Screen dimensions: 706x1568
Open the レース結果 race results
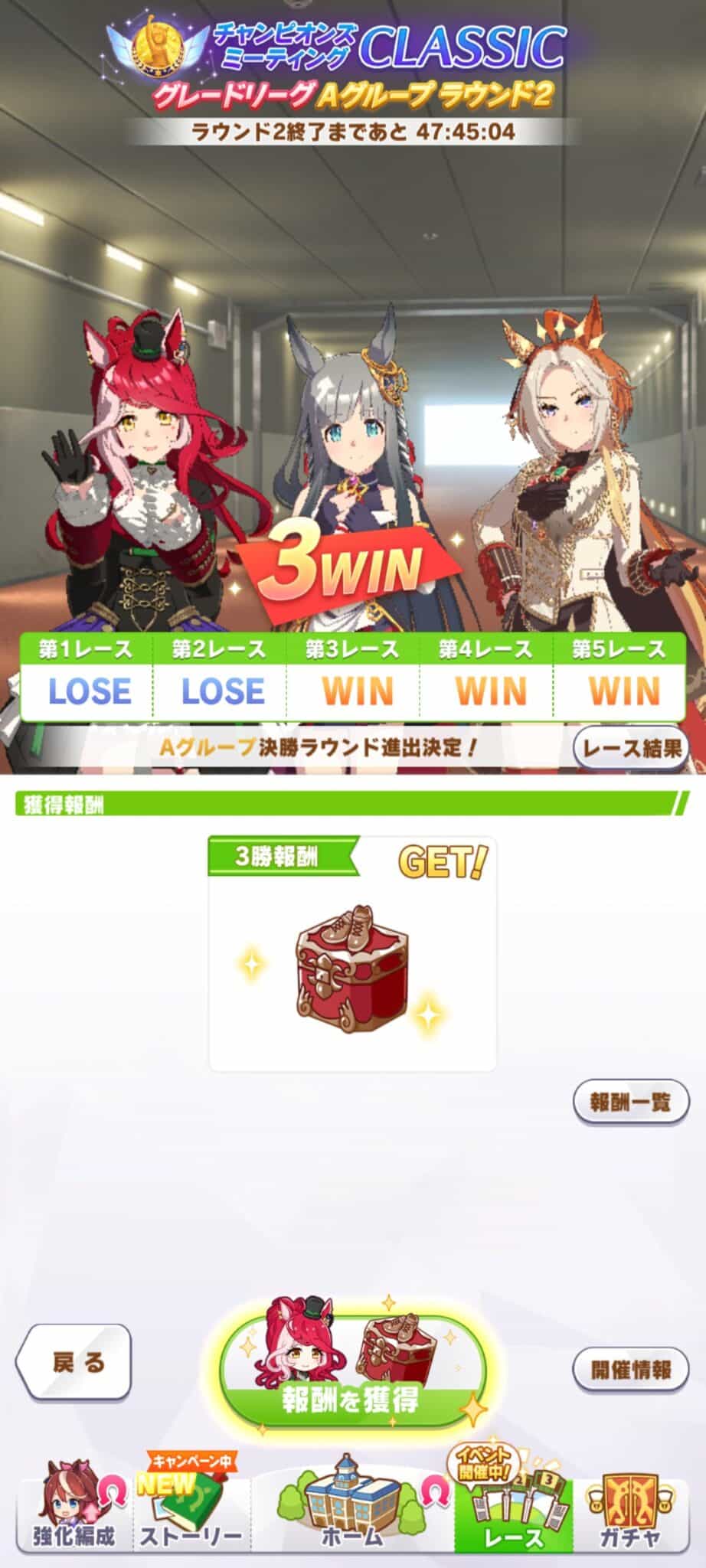[x=631, y=747]
